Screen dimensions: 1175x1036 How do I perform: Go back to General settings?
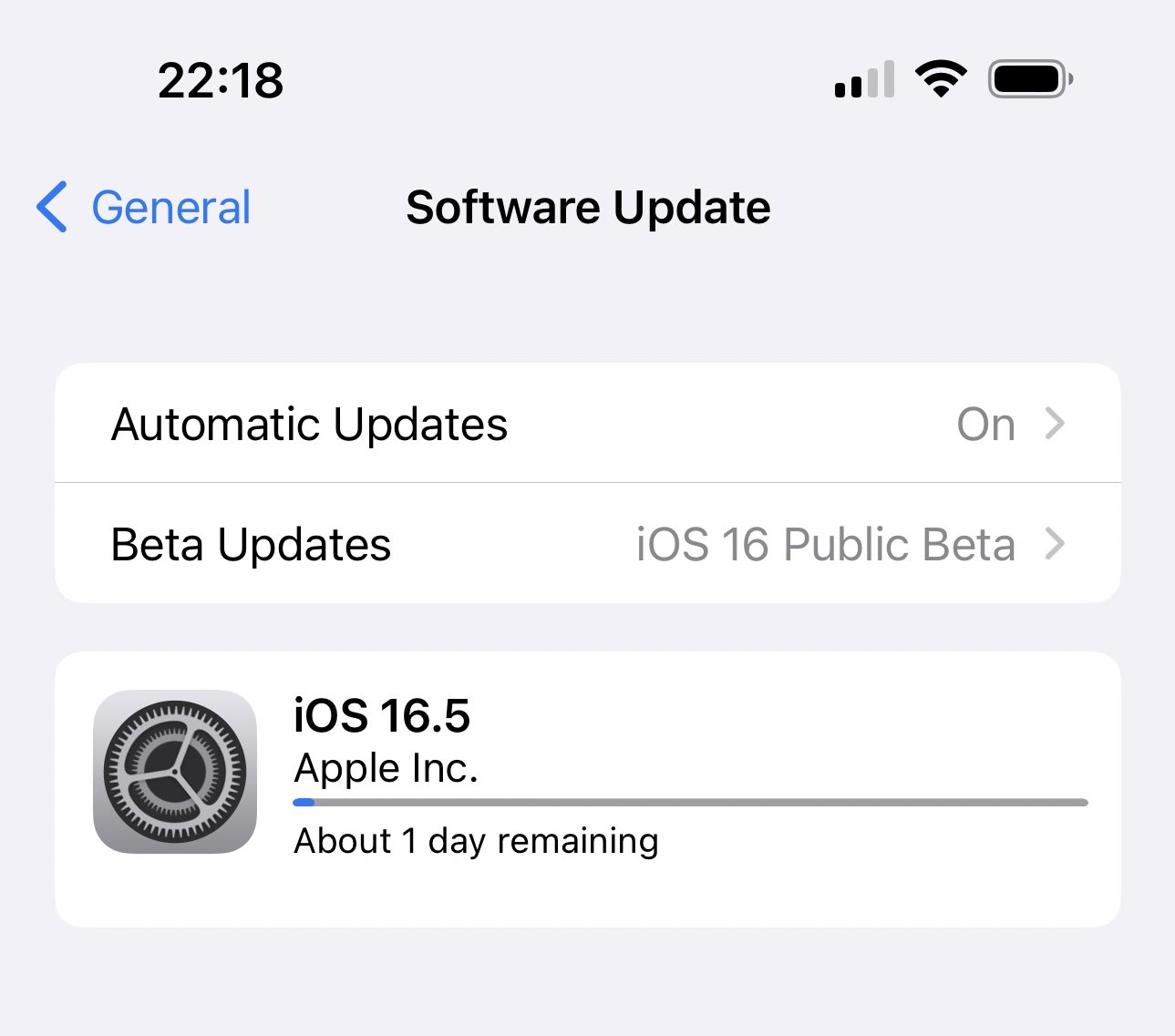click(x=143, y=207)
